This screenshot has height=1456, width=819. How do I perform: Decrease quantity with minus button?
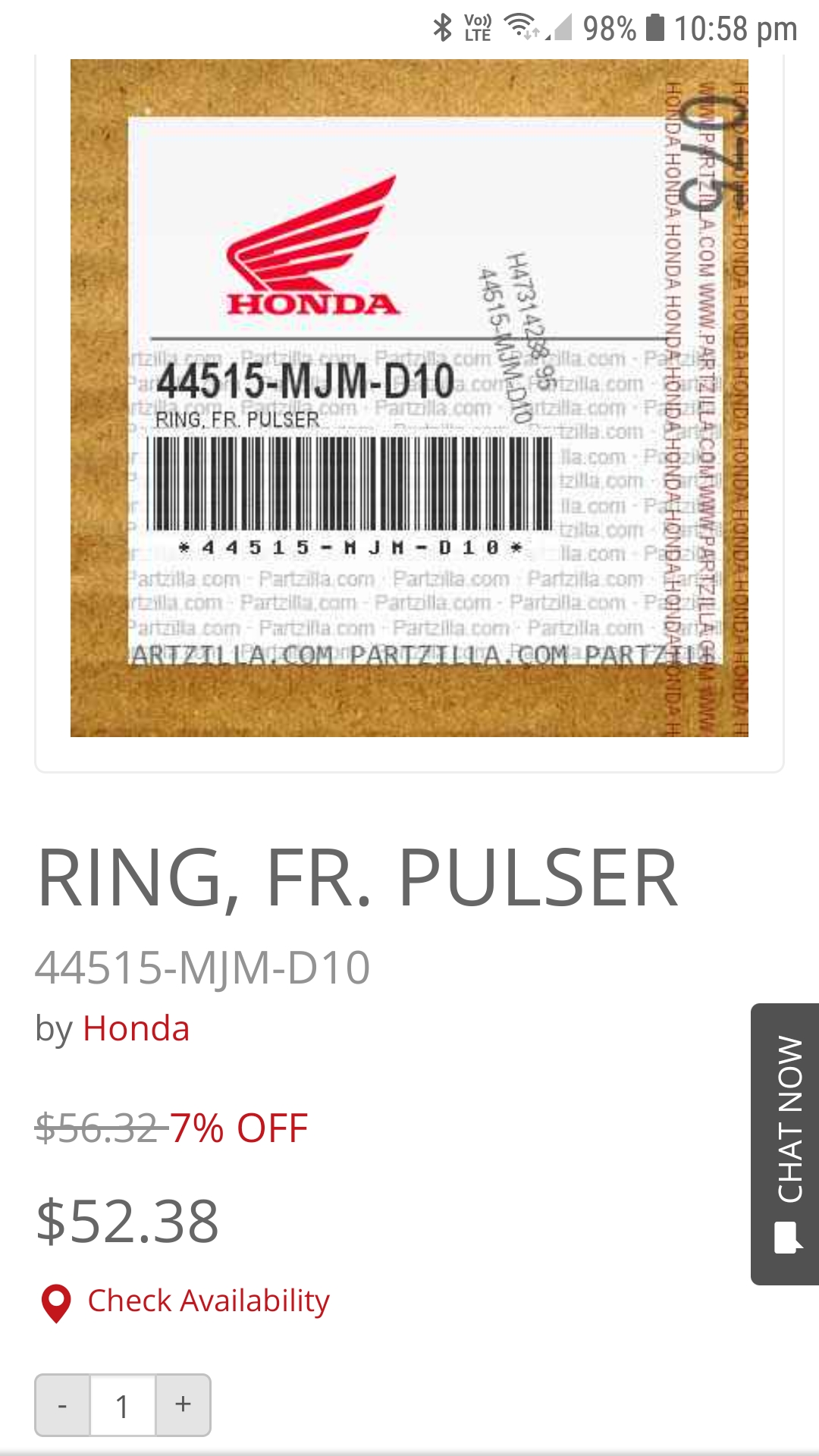[x=63, y=1405]
